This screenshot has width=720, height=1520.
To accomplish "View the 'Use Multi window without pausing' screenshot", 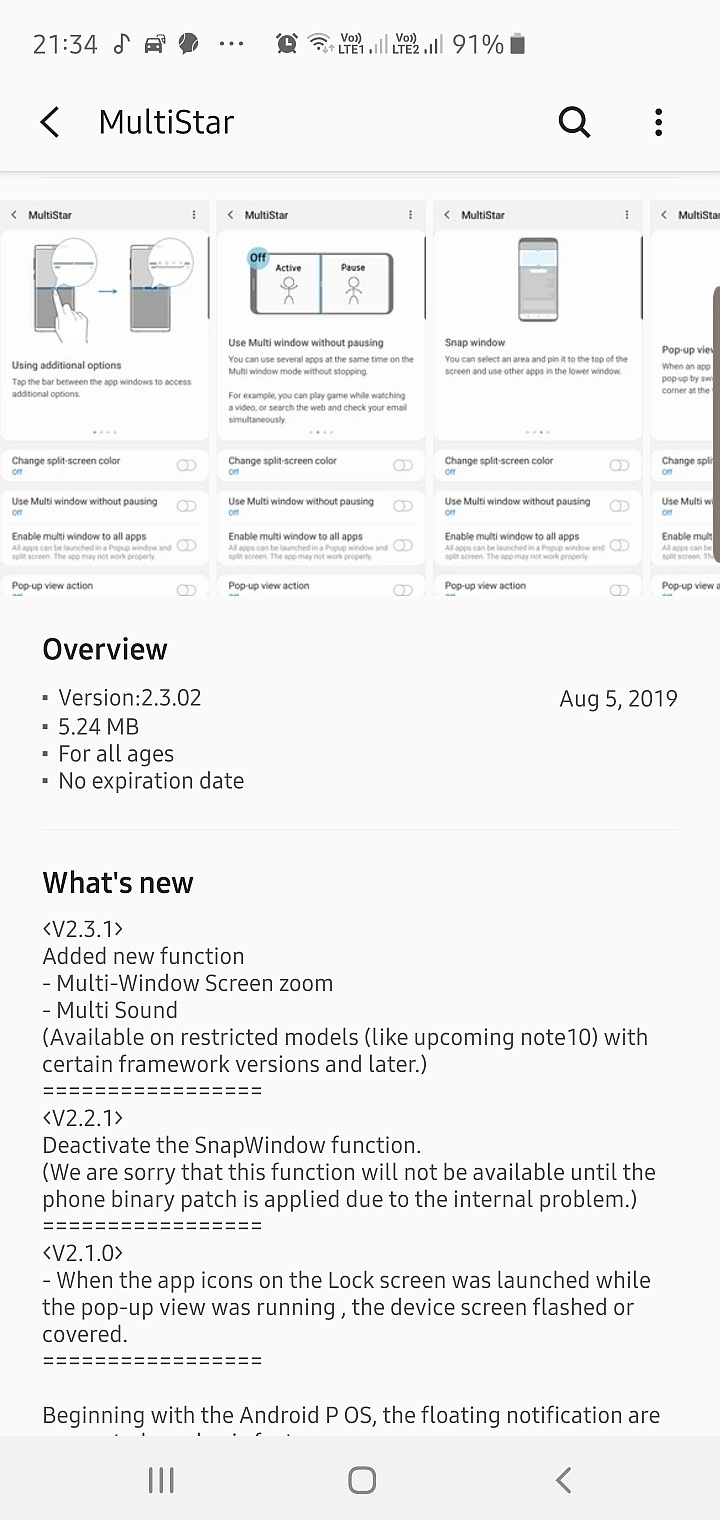I will pos(321,398).
